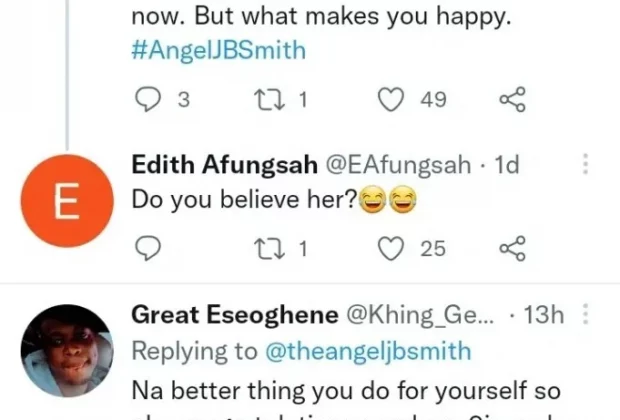Open the #AngelJBSmith hashtag
The image size is (620, 420).
pyautogui.click(x=219, y=50)
